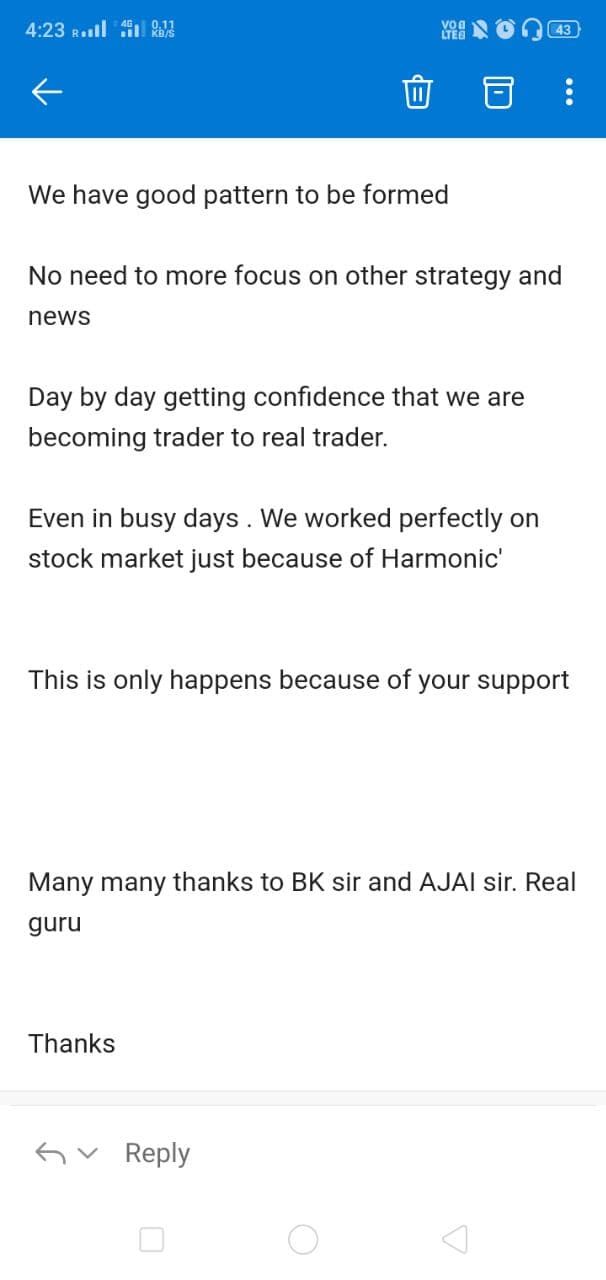Tap Reply to answer the email

point(157,1153)
